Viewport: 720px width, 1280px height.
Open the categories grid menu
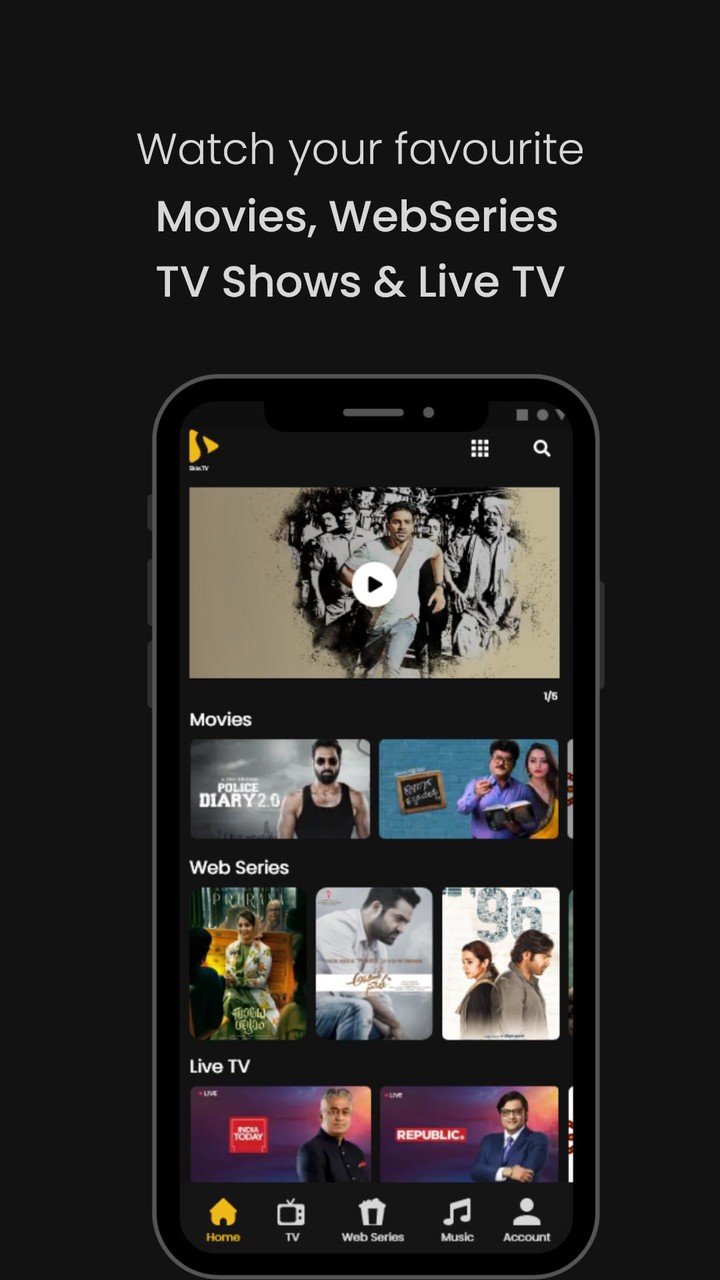click(x=479, y=448)
